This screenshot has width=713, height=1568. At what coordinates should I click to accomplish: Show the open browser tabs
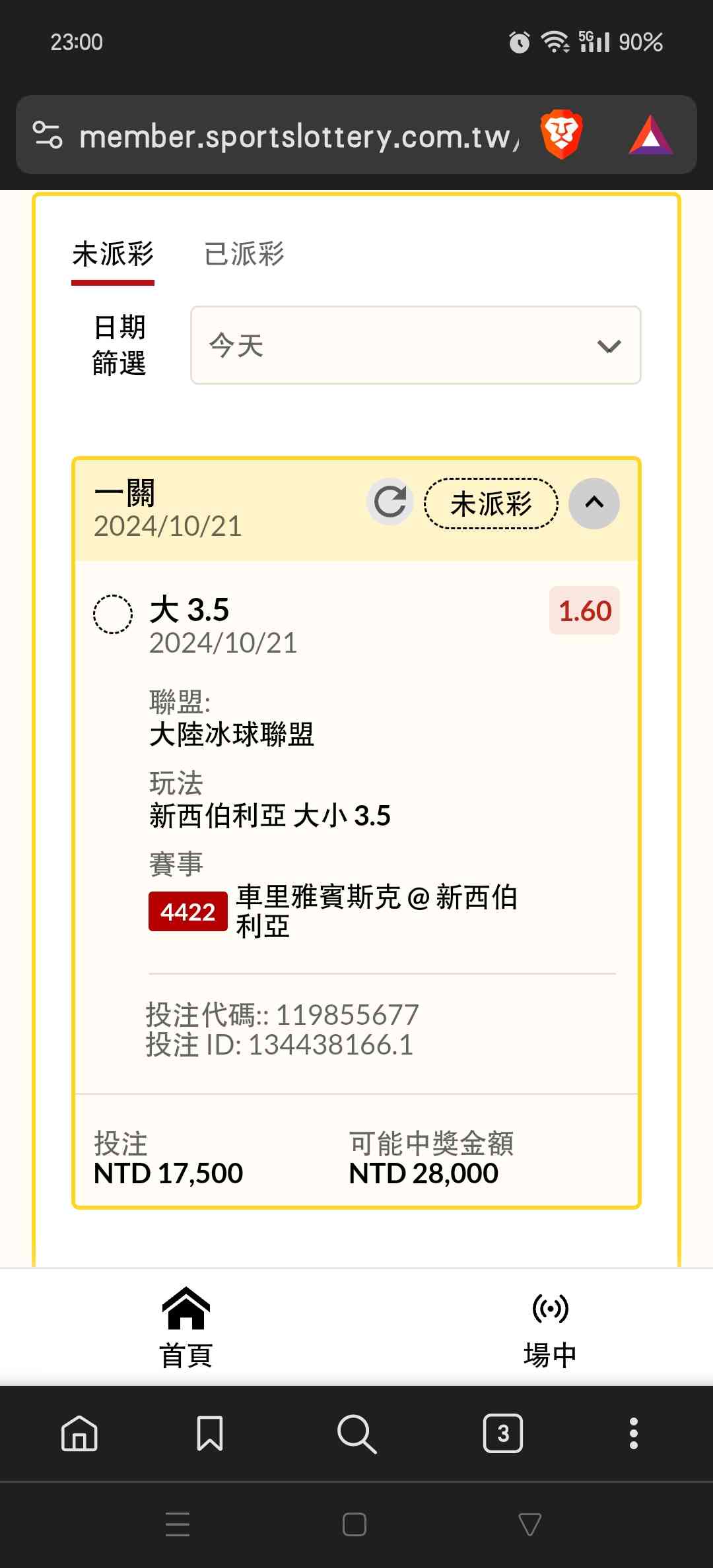click(503, 1433)
